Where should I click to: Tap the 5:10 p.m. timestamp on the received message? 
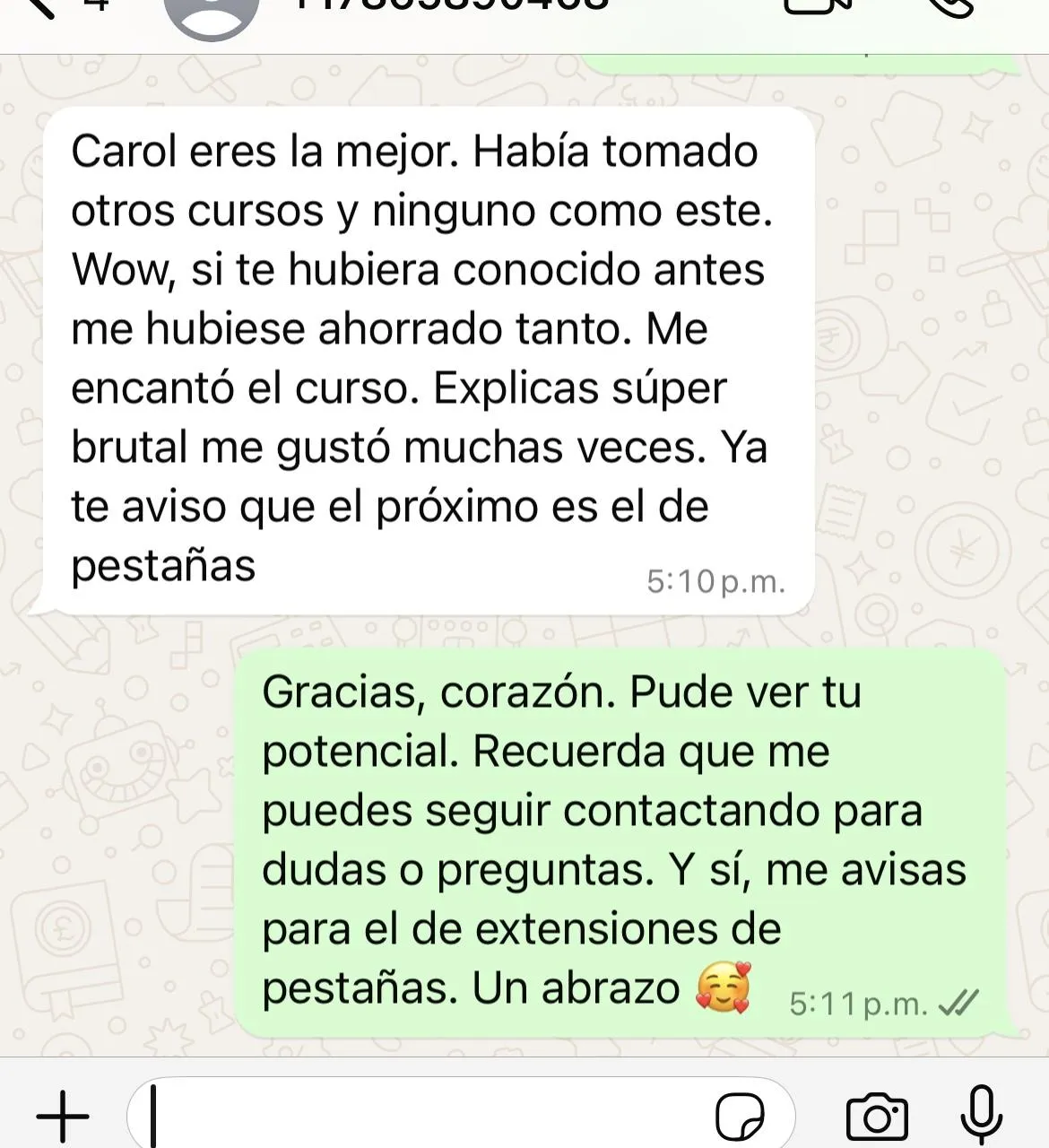click(x=715, y=583)
